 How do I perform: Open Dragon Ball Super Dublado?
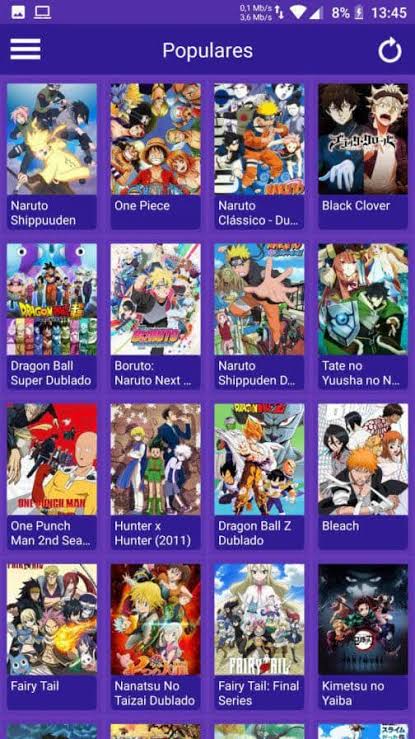pos(52,317)
